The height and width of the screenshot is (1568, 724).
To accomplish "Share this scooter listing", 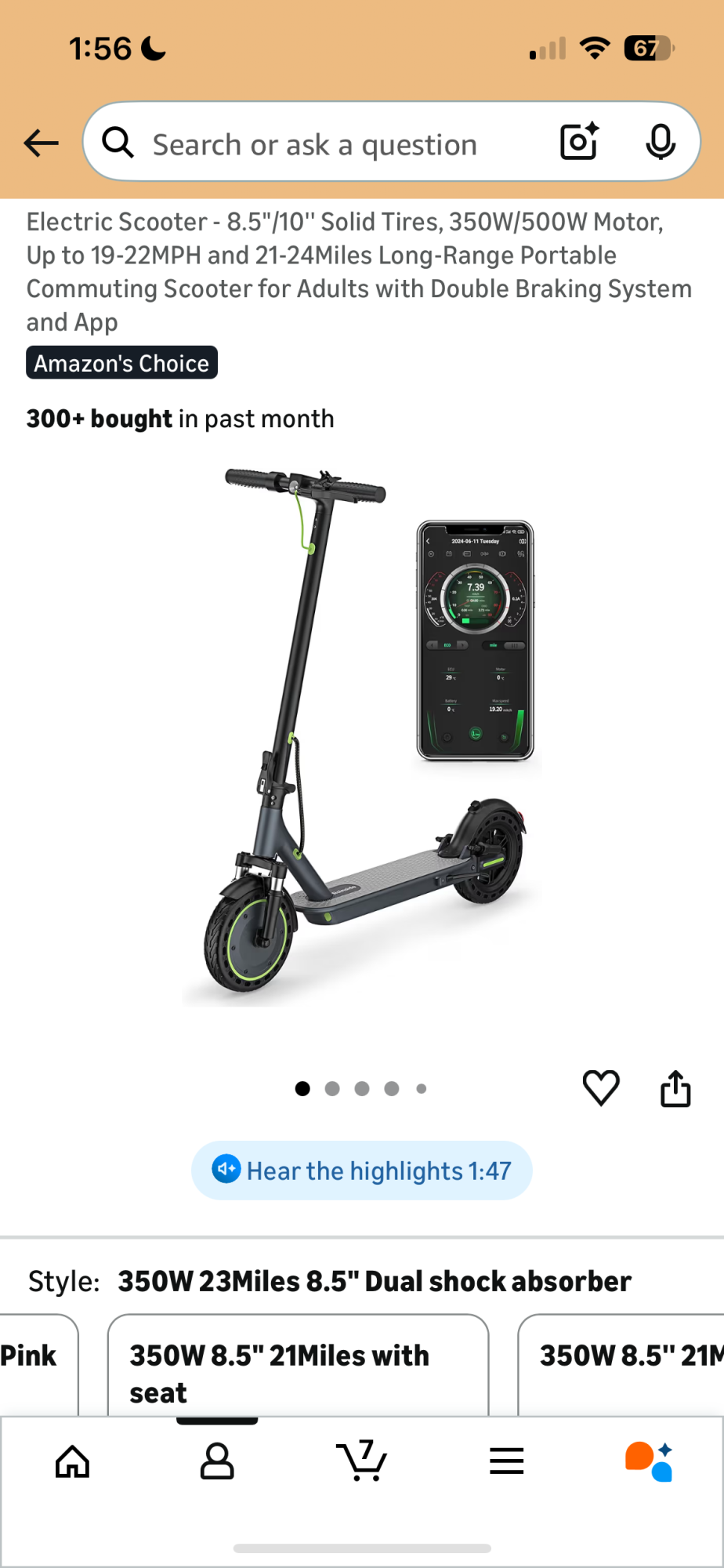I will (x=675, y=1087).
